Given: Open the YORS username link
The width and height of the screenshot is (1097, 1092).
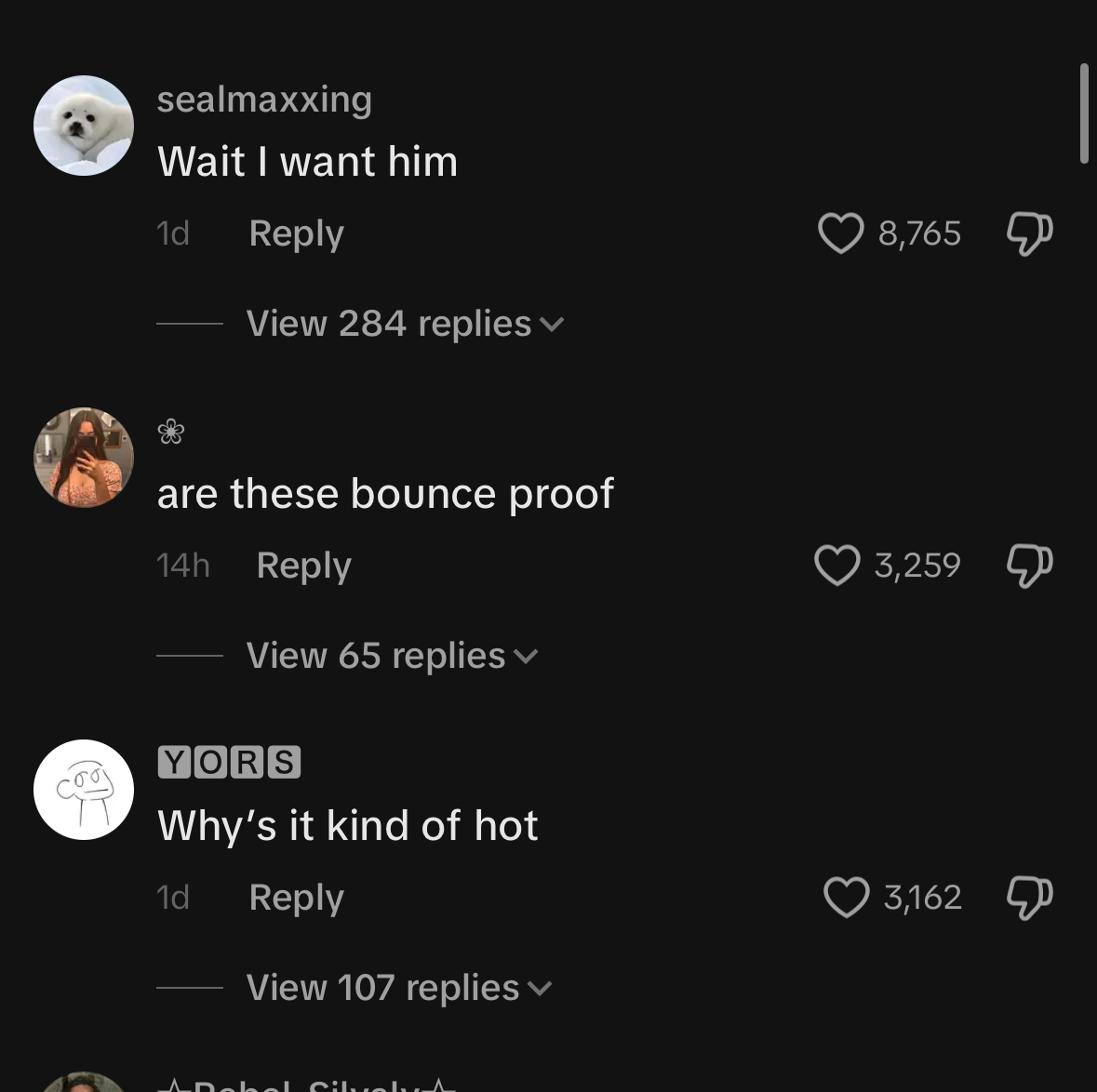Looking at the screenshot, I should tap(229, 762).
